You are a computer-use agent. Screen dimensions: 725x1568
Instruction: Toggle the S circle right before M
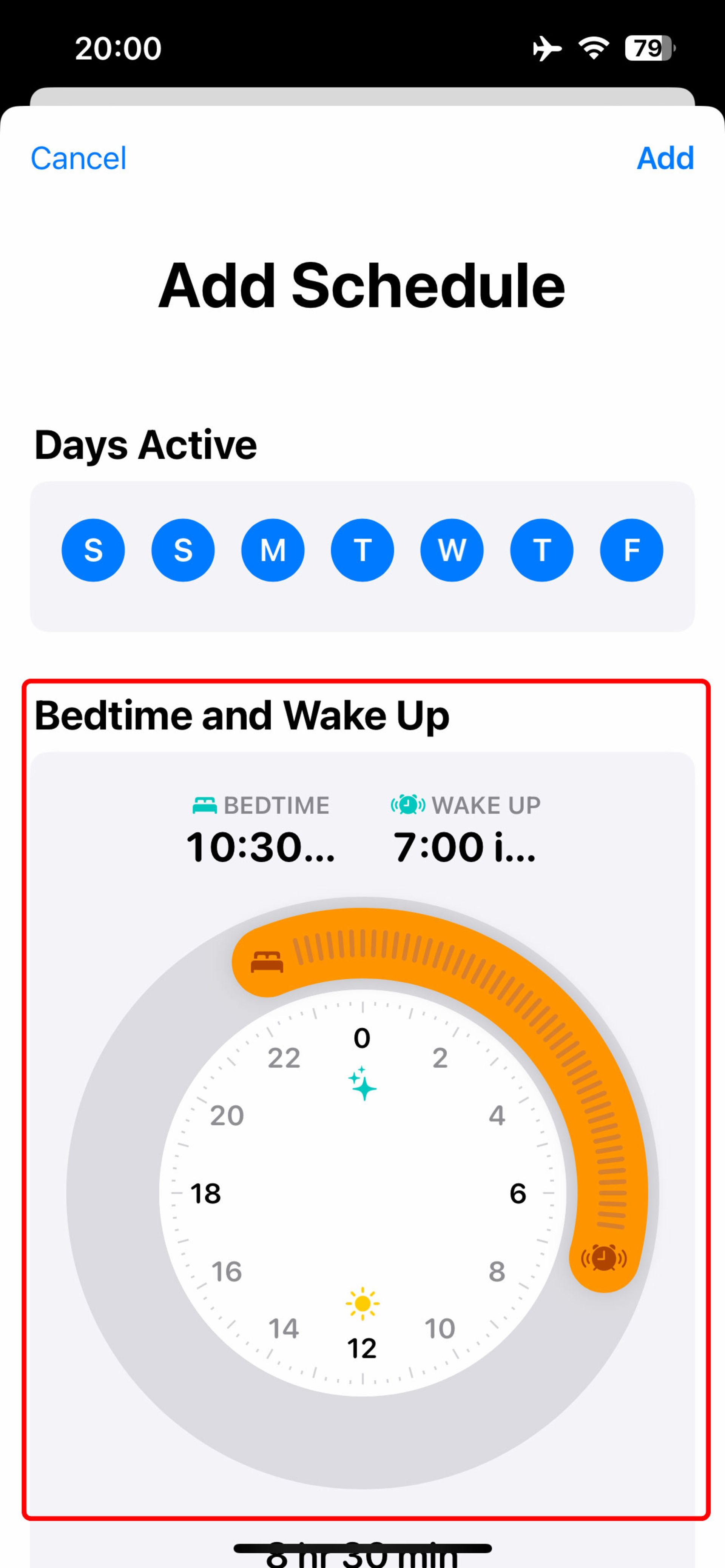coord(183,550)
